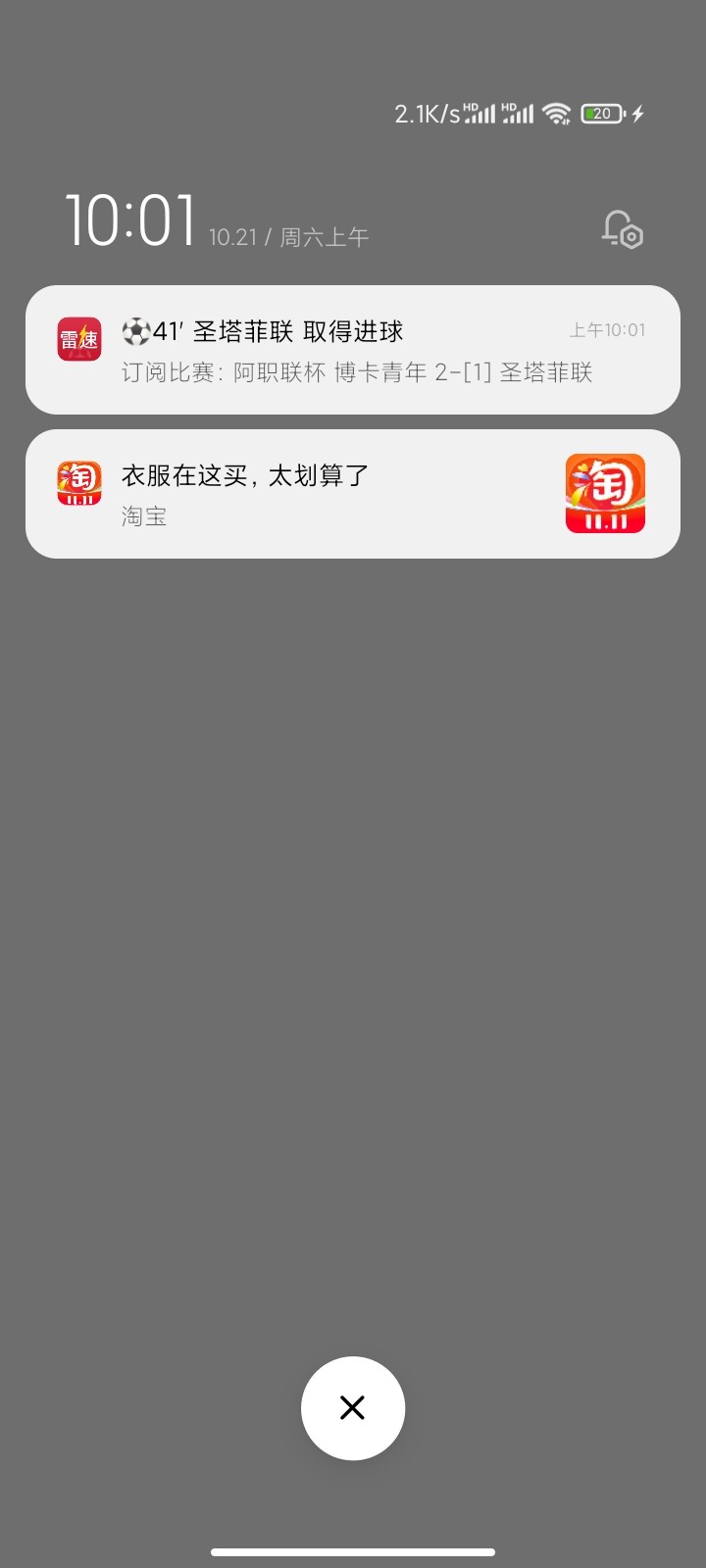Viewport: 706px width, 1568px height.
Task: Dismiss notifications with the X button
Action: (353, 1407)
